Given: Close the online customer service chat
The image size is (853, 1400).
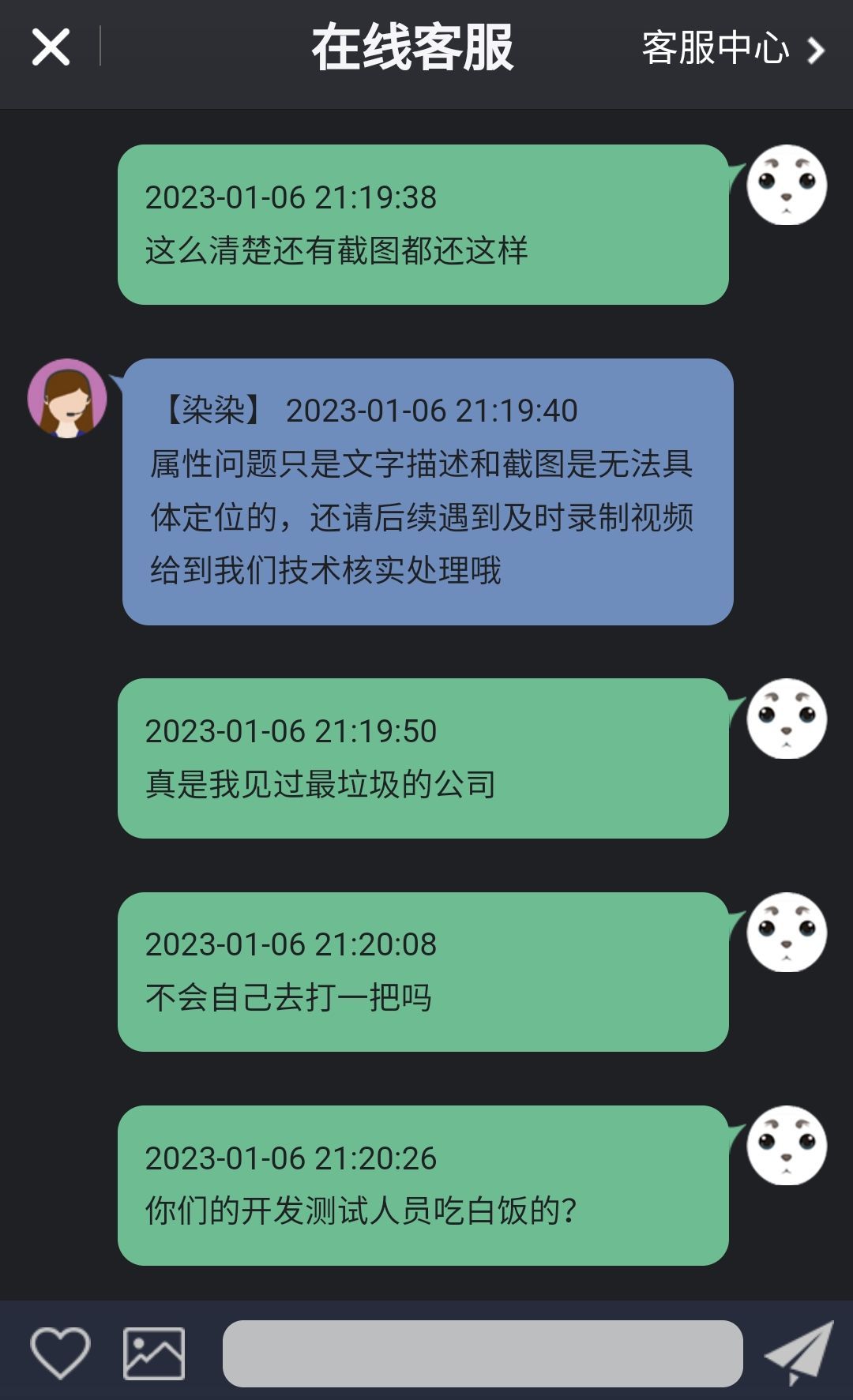Looking at the screenshot, I should pos(51,47).
